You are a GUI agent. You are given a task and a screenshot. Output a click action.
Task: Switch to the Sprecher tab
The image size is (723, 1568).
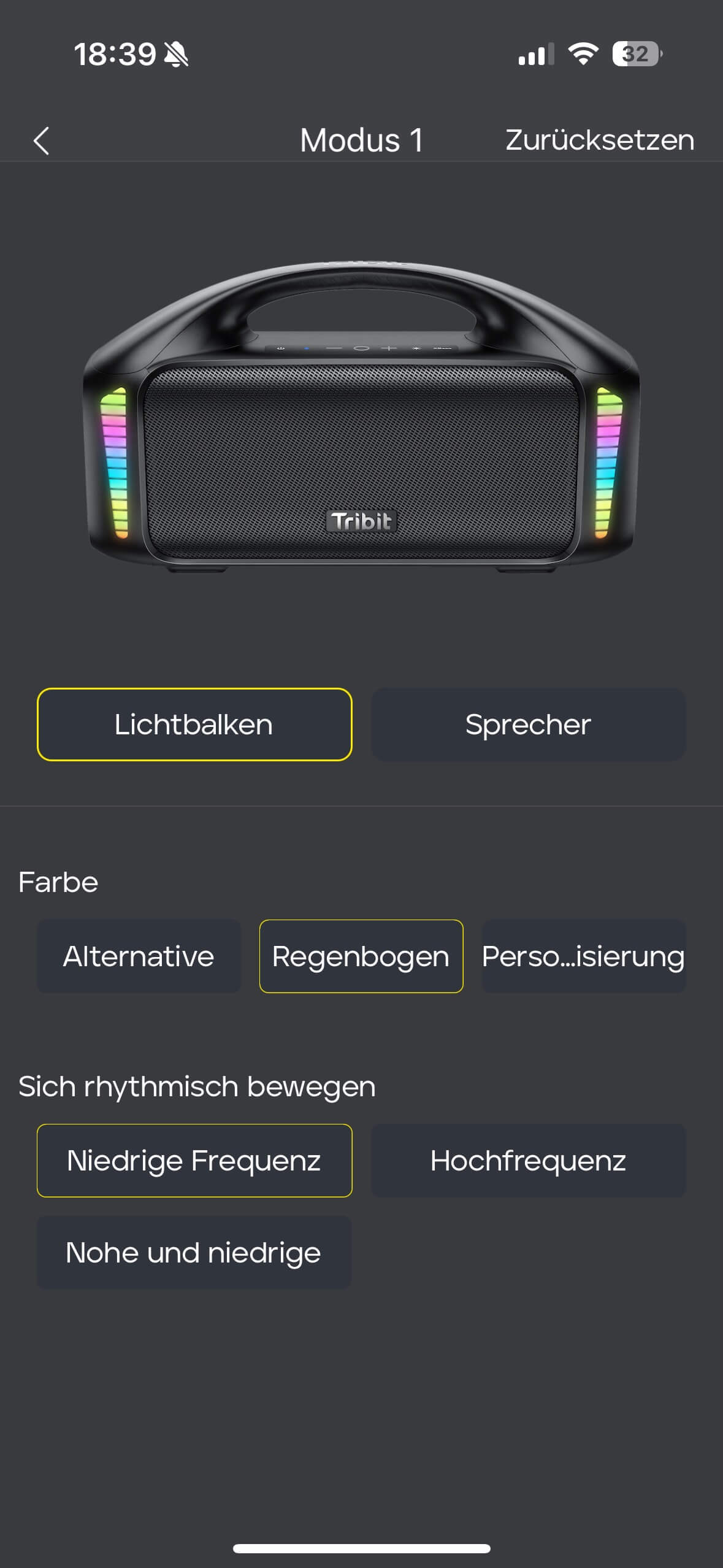[528, 724]
